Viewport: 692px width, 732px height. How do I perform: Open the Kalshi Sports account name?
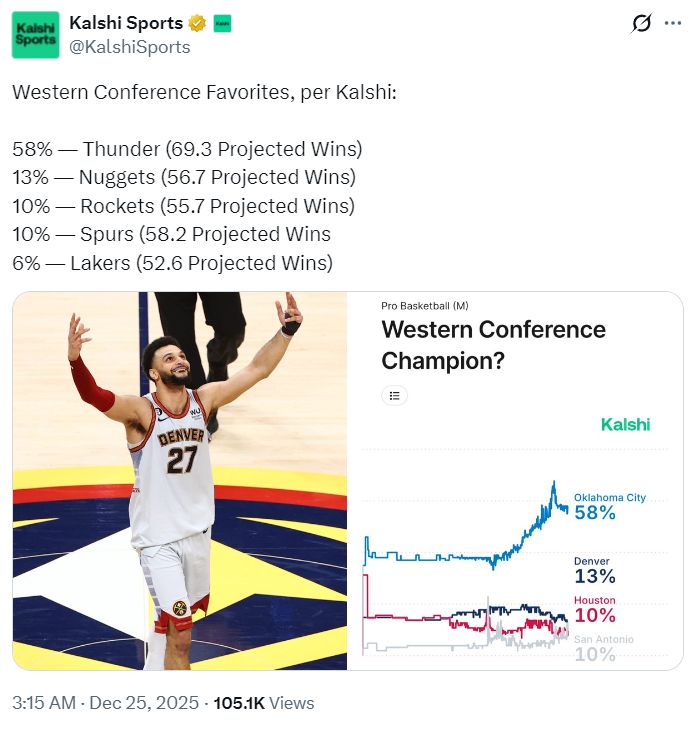coord(126,23)
